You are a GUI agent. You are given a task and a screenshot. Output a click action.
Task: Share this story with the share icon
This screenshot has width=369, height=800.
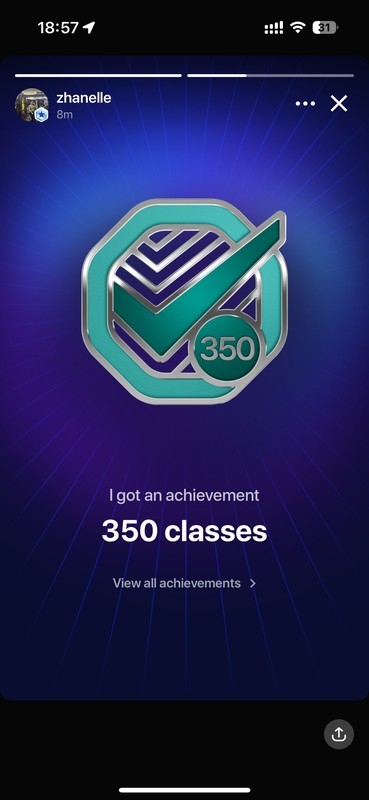click(x=339, y=734)
